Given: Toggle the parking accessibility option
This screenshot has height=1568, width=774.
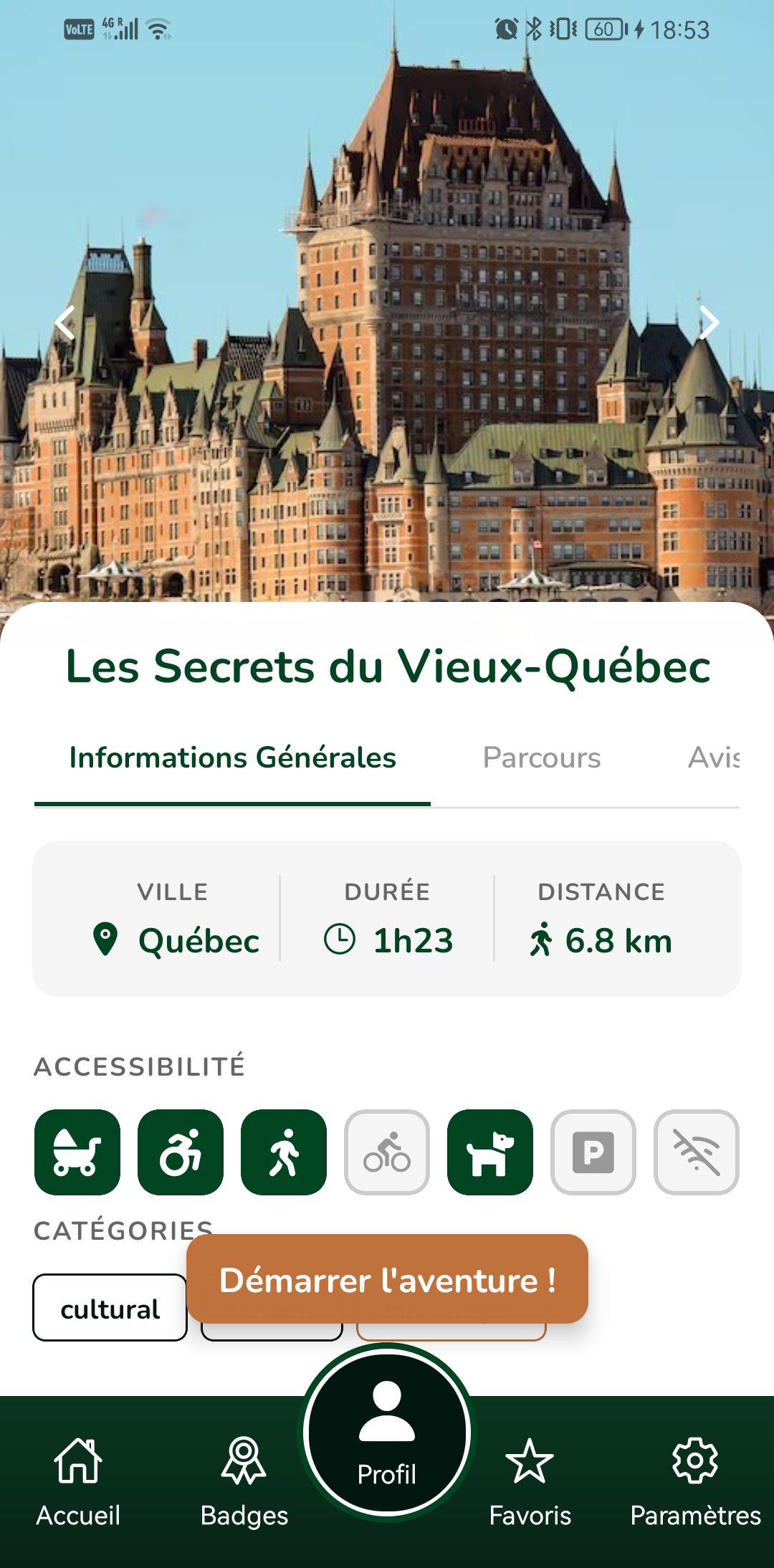Looking at the screenshot, I should 593,1152.
